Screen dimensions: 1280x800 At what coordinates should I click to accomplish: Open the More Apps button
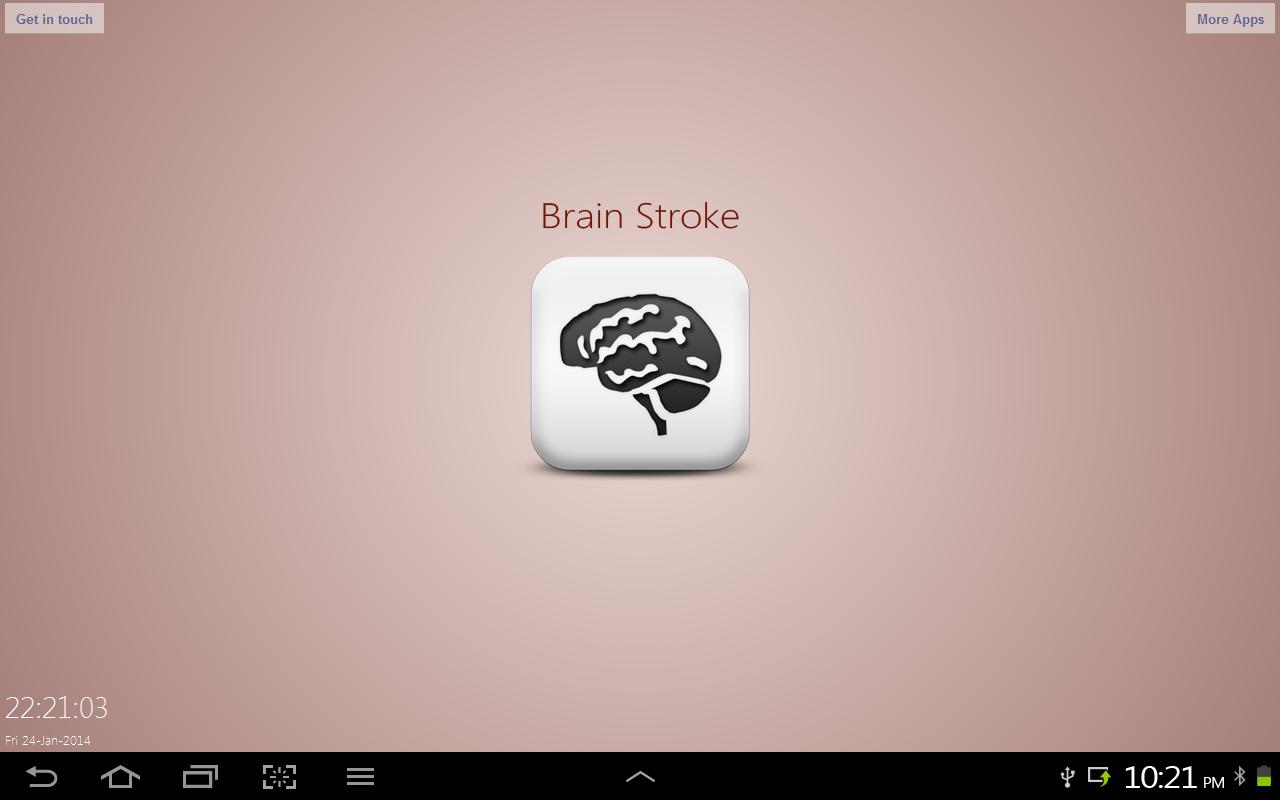[1230, 19]
